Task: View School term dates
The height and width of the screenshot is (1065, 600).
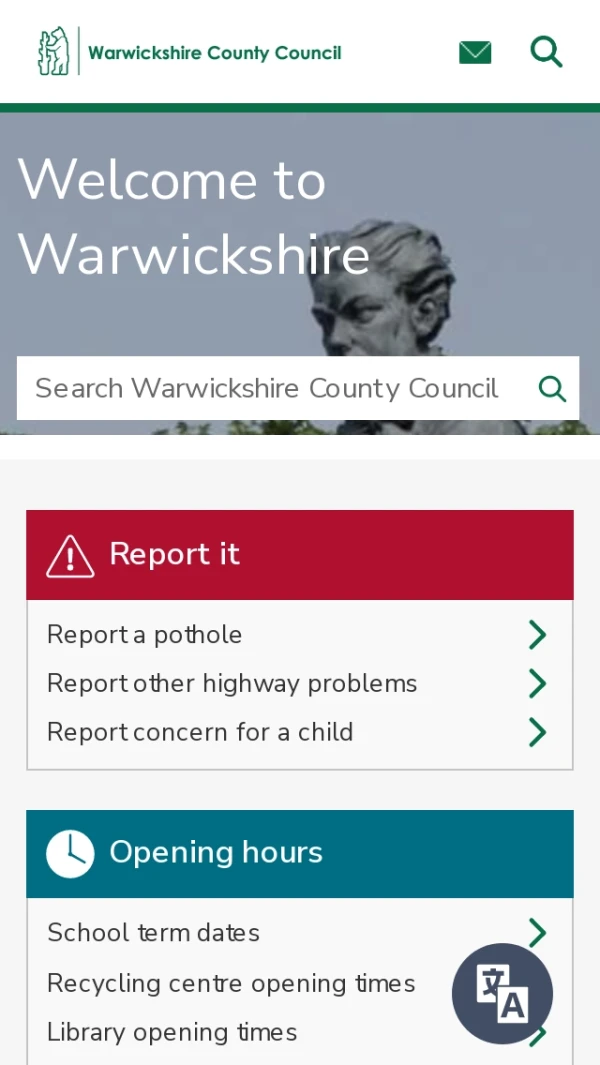Action: point(154,933)
